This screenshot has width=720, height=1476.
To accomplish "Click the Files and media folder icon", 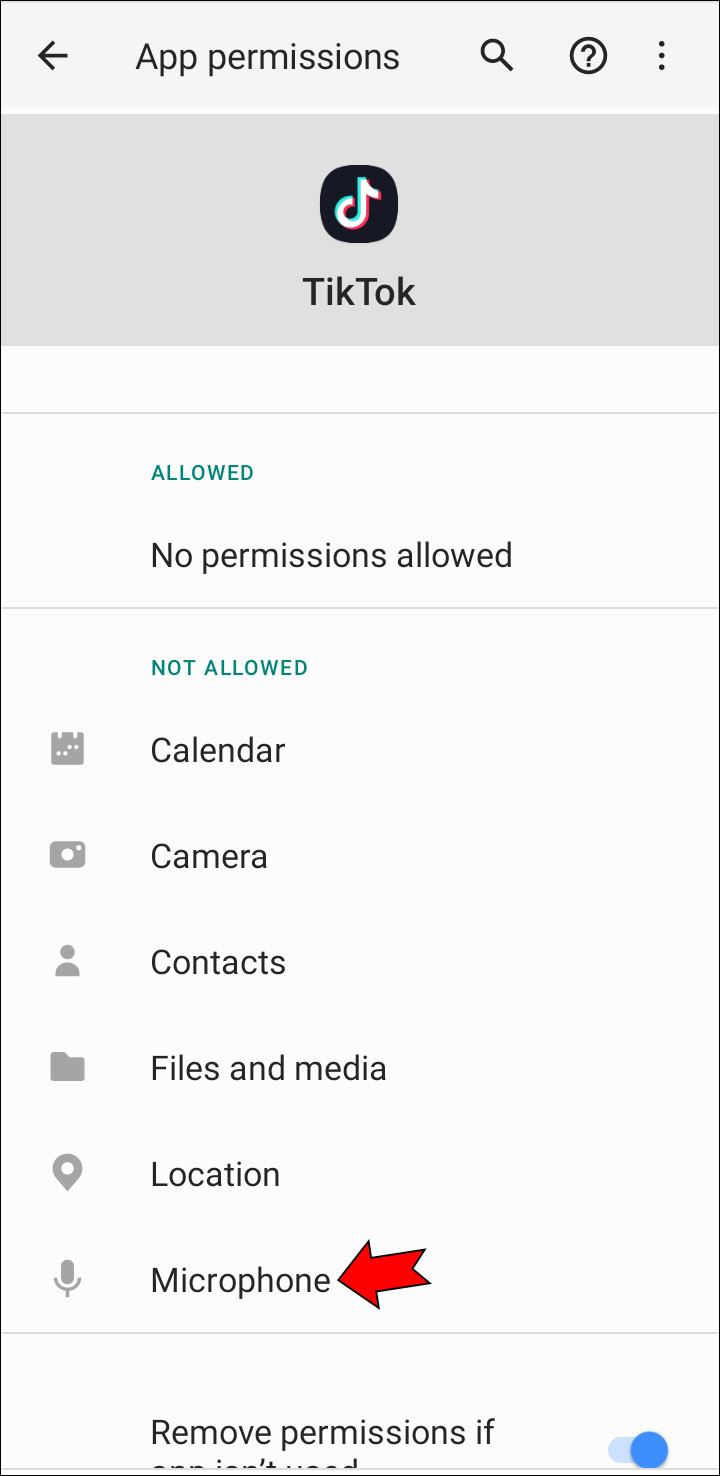I will pos(66,1066).
